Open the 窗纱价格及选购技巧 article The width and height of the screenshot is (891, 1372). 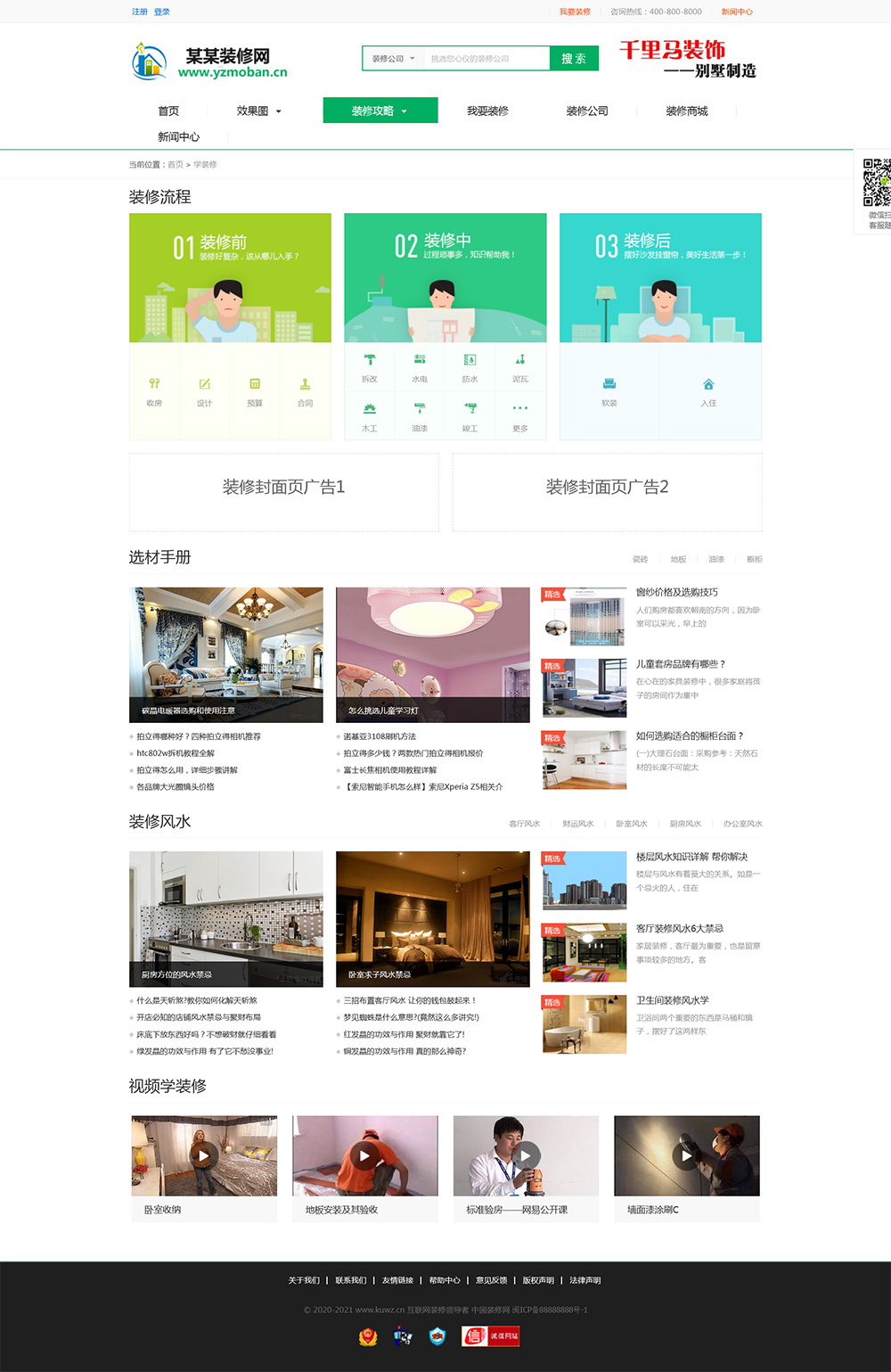[x=676, y=592]
